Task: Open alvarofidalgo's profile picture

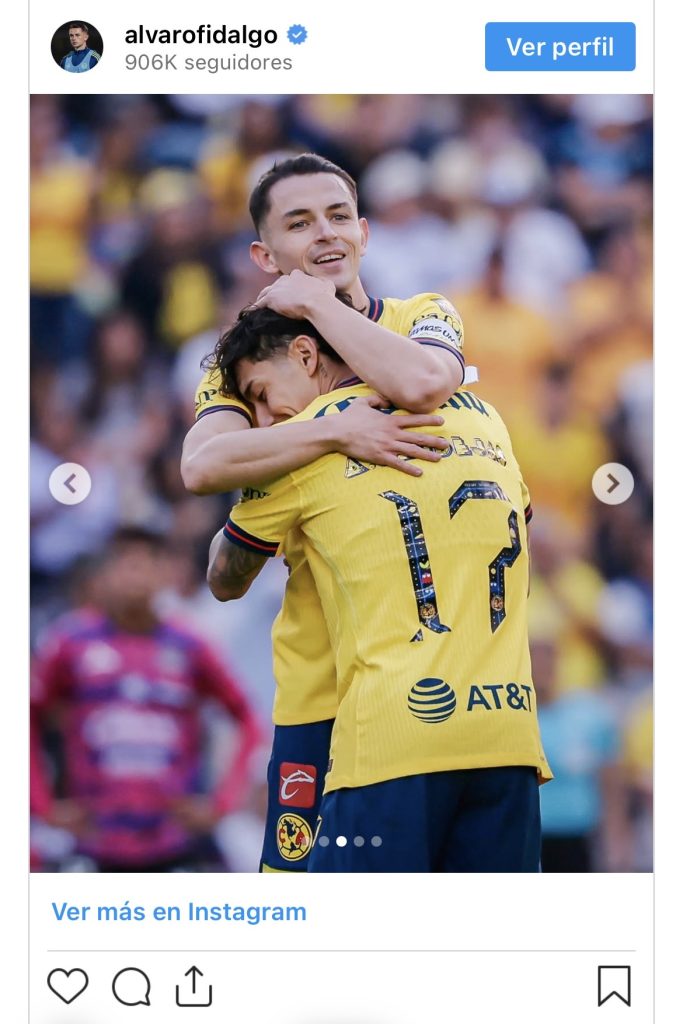Action: [x=77, y=47]
